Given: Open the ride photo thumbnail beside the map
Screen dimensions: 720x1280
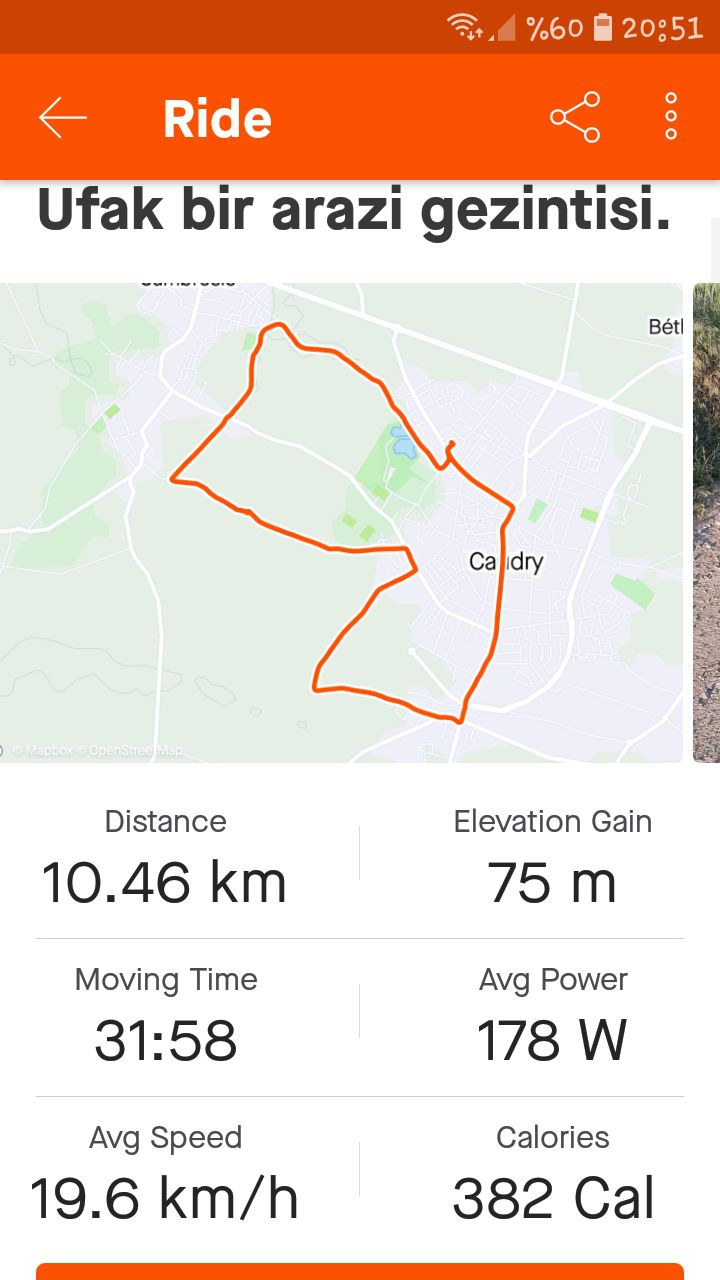Looking at the screenshot, I should (706, 520).
